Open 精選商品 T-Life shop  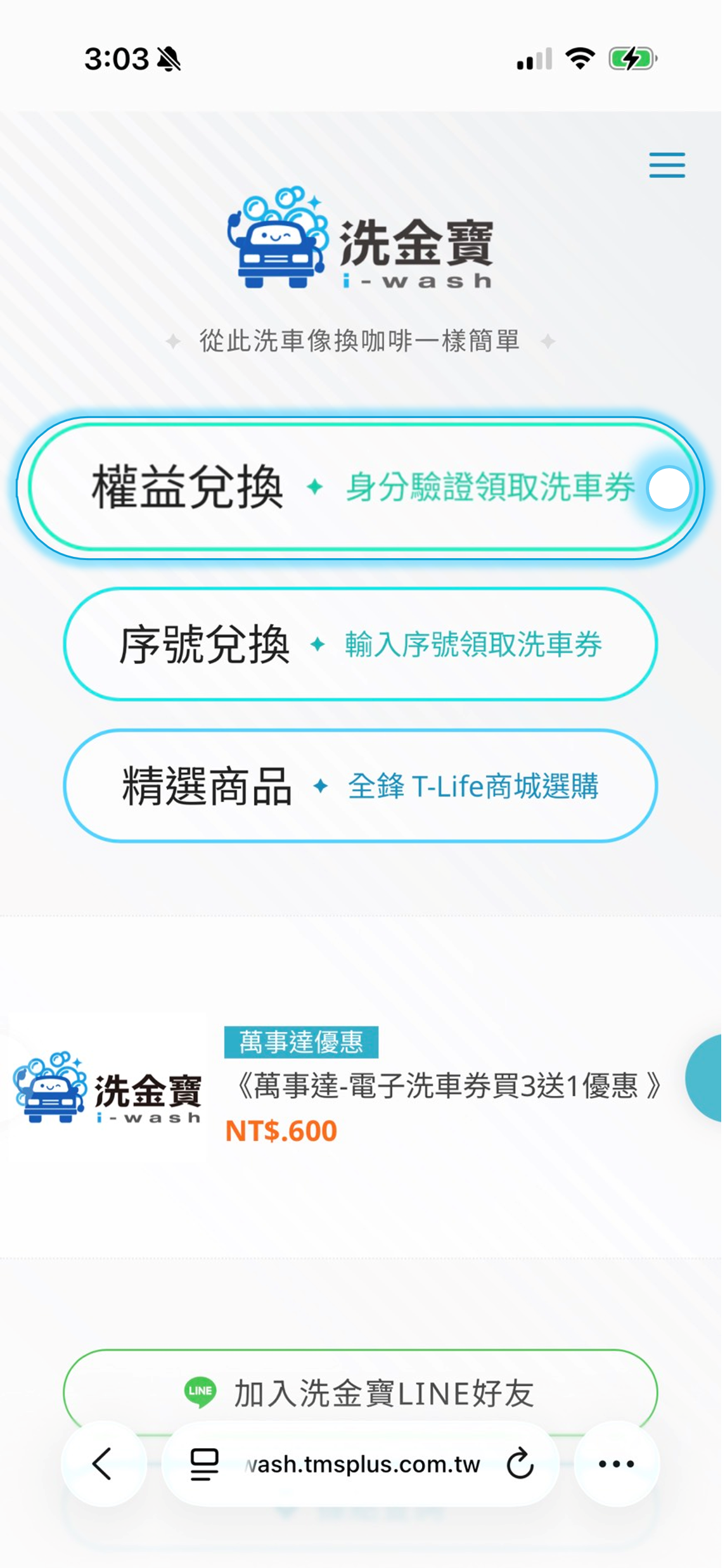coord(360,786)
